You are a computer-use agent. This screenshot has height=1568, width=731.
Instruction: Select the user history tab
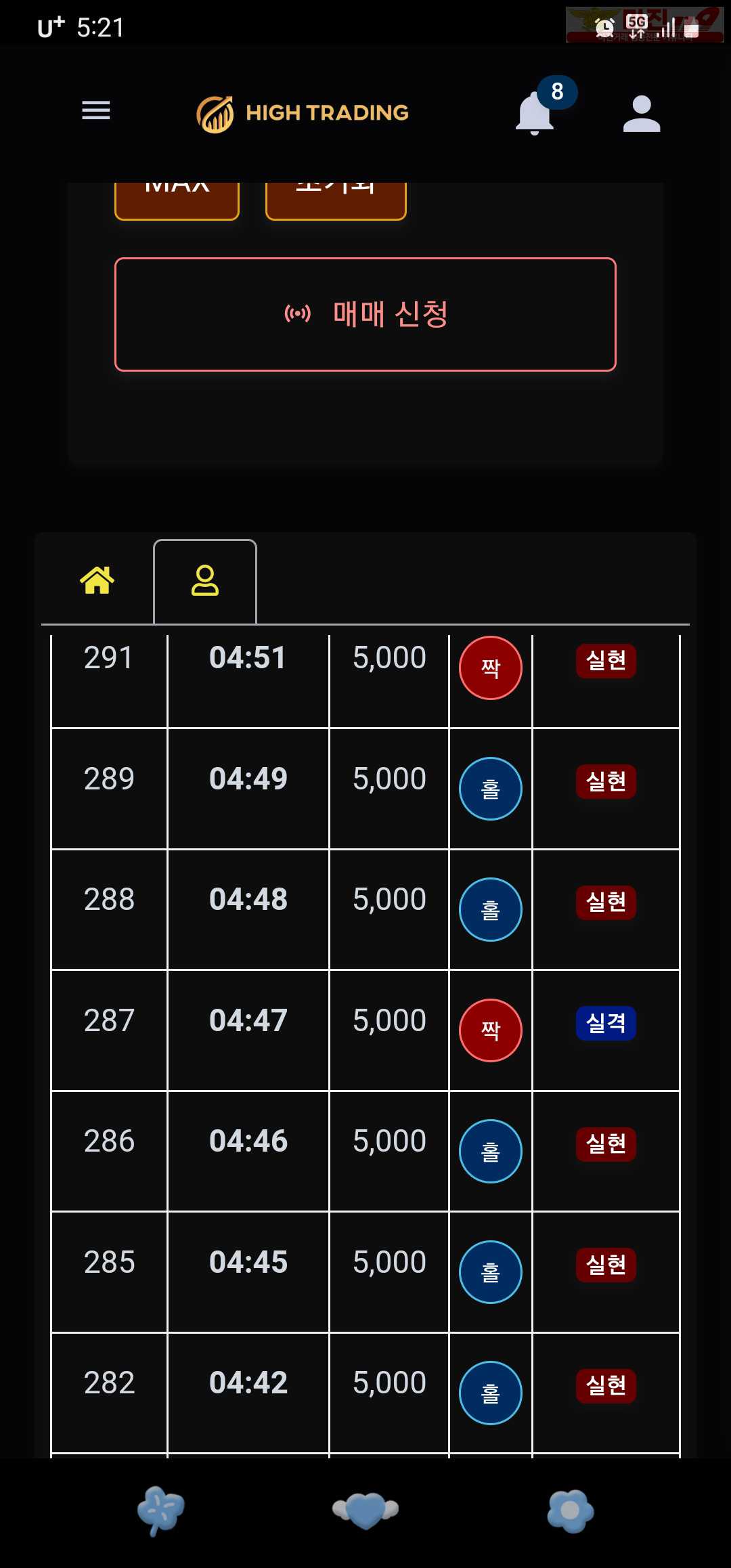[x=205, y=581]
